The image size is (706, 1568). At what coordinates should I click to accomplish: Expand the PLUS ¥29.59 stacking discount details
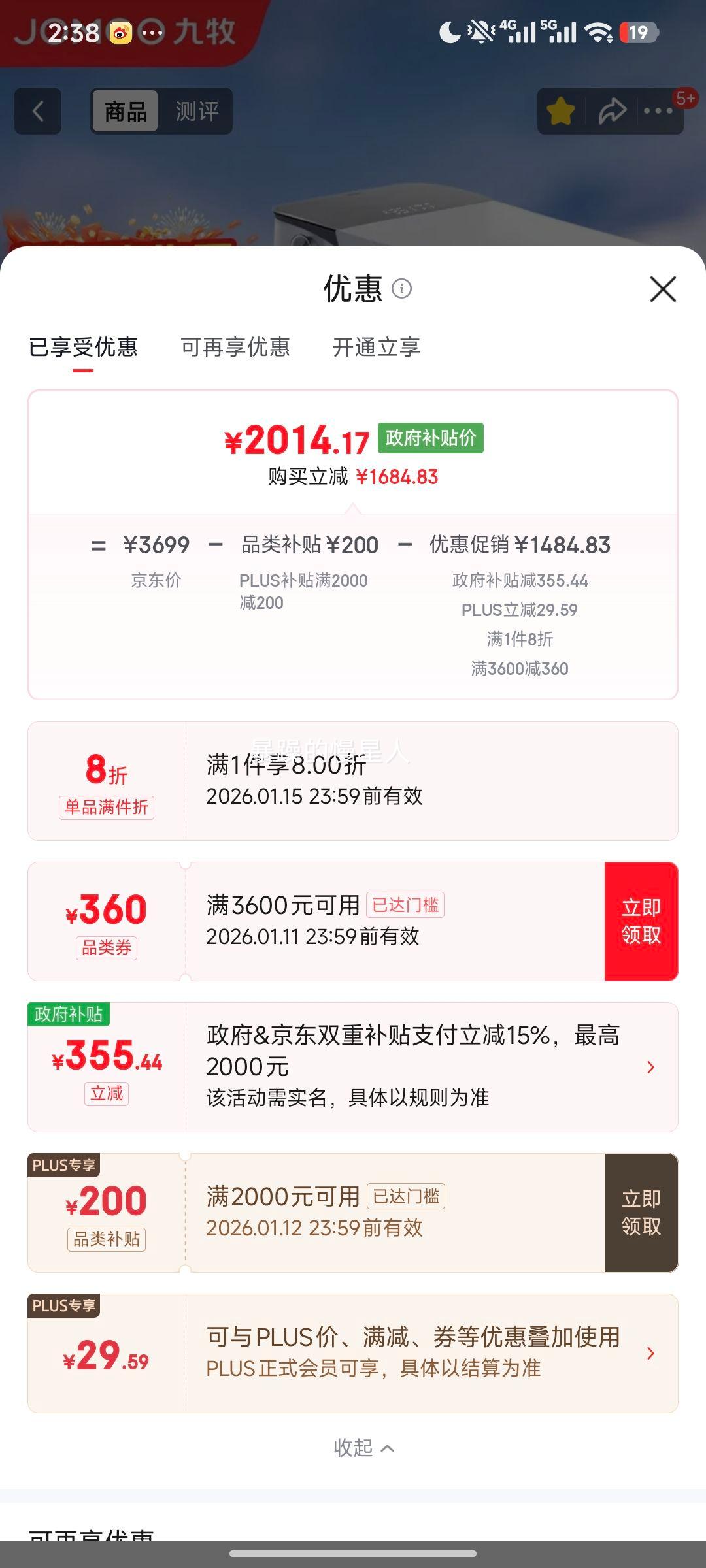(x=649, y=1354)
